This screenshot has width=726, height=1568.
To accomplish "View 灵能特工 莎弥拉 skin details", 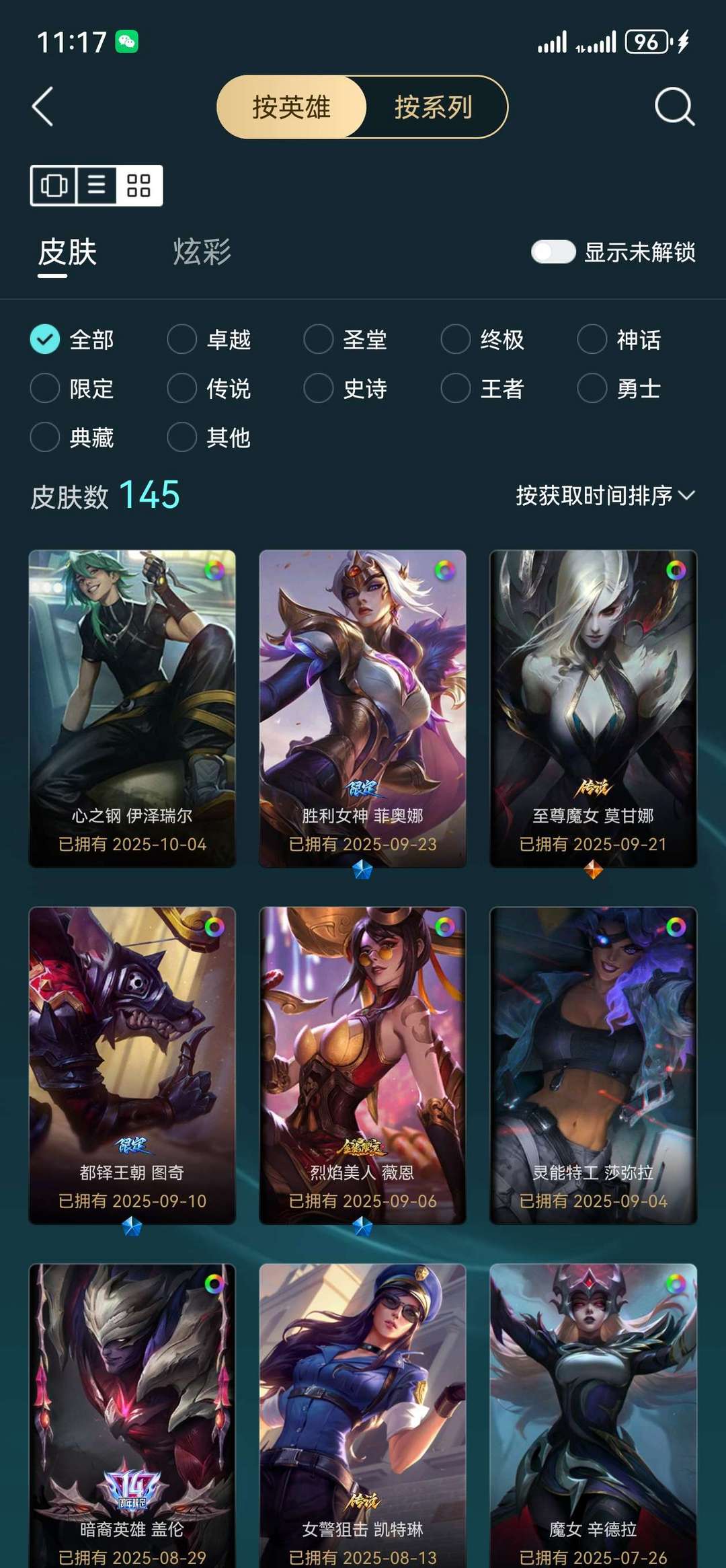I will (x=593, y=1065).
